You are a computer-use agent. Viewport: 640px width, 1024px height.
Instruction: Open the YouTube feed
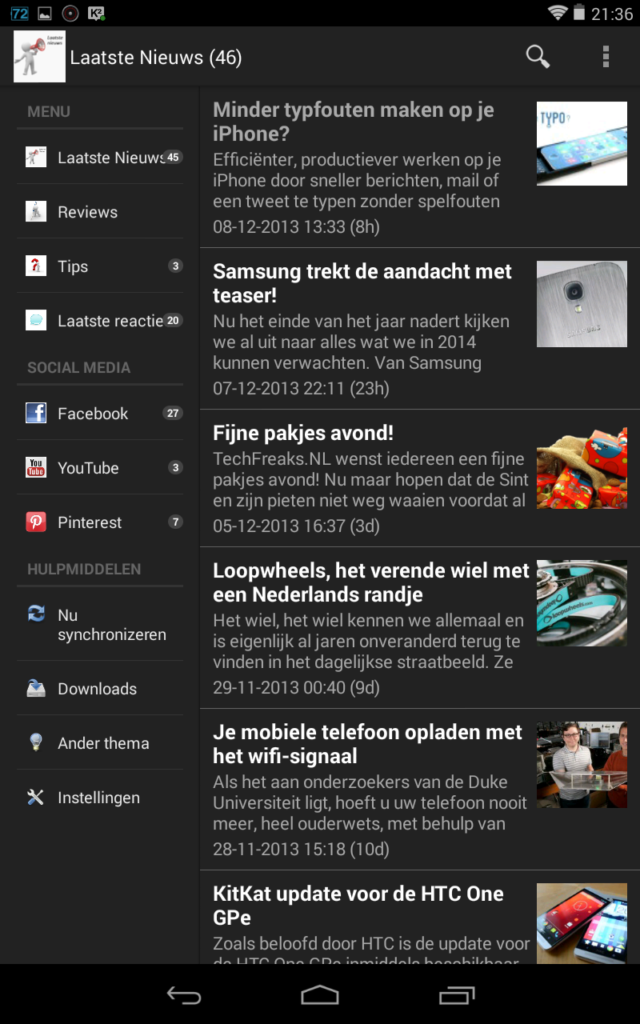tap(100, 467)
